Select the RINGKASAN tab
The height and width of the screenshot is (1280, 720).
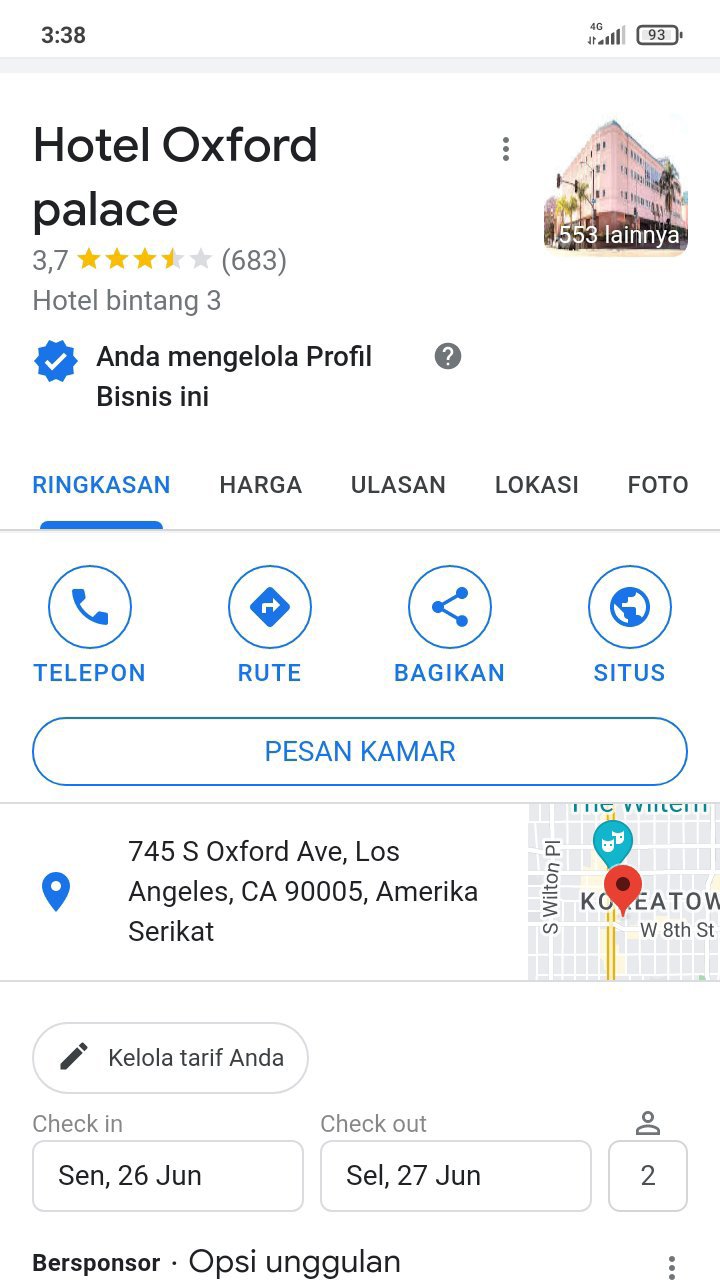tap(101, 485)
